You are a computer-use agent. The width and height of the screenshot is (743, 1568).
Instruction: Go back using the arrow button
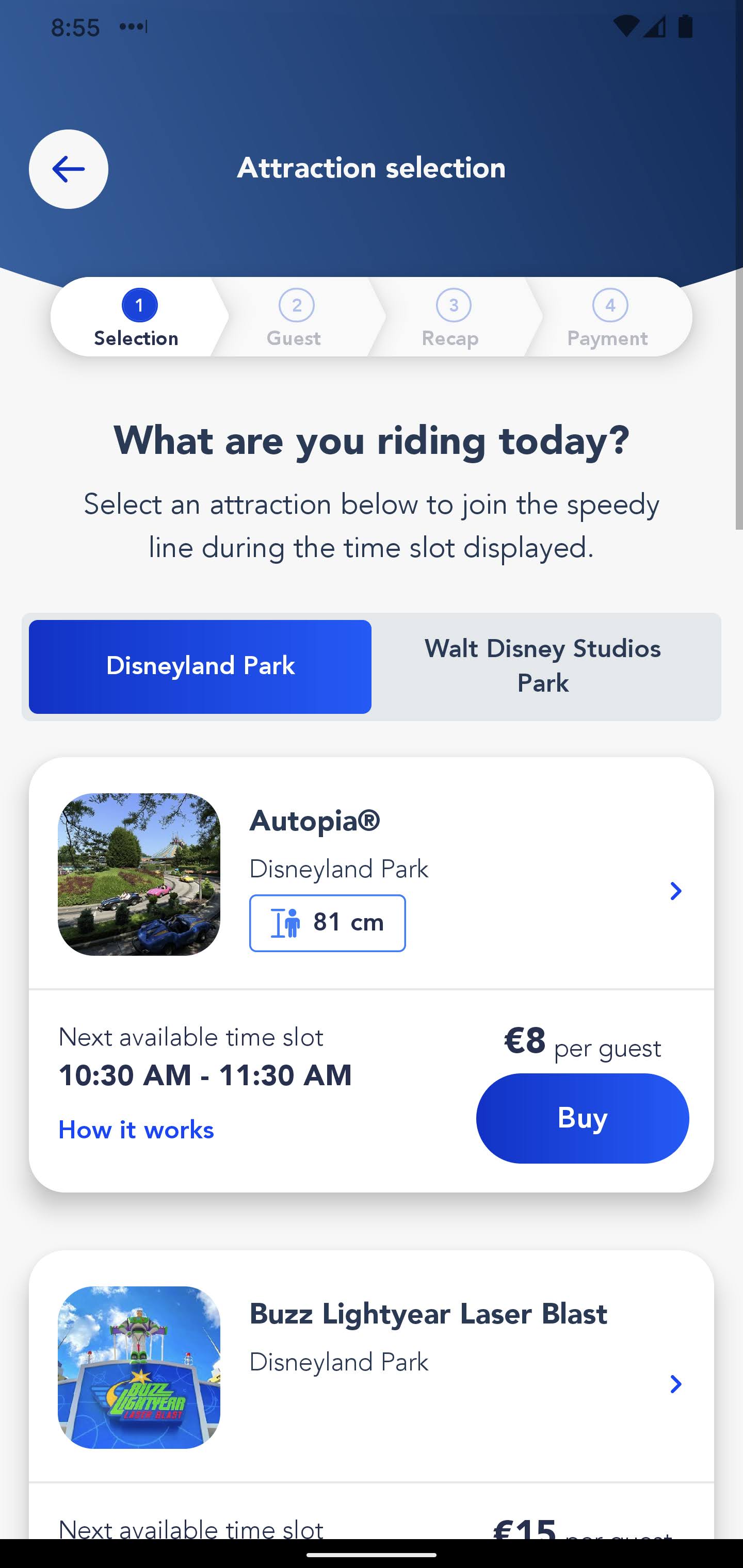(68, 169)
